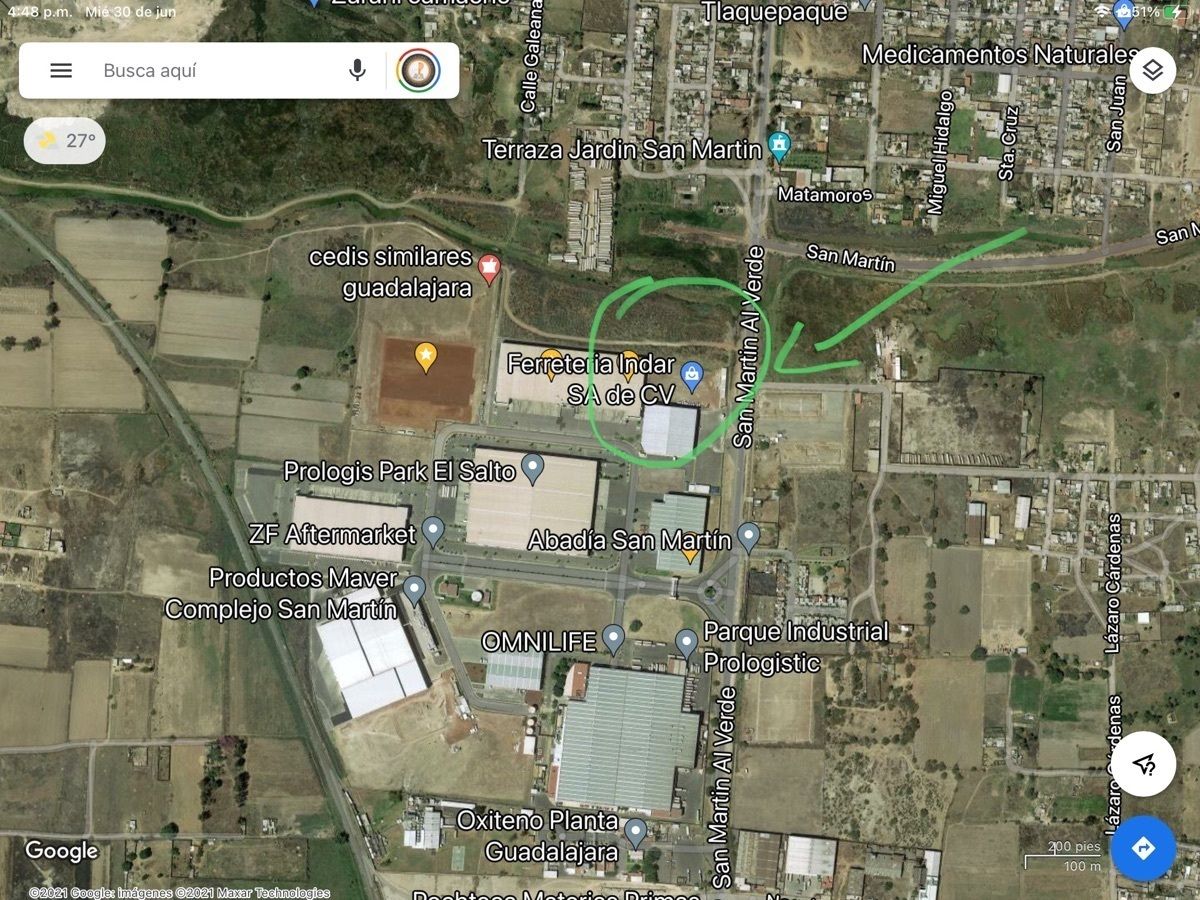Center the map on my location

coord(1144,765)
